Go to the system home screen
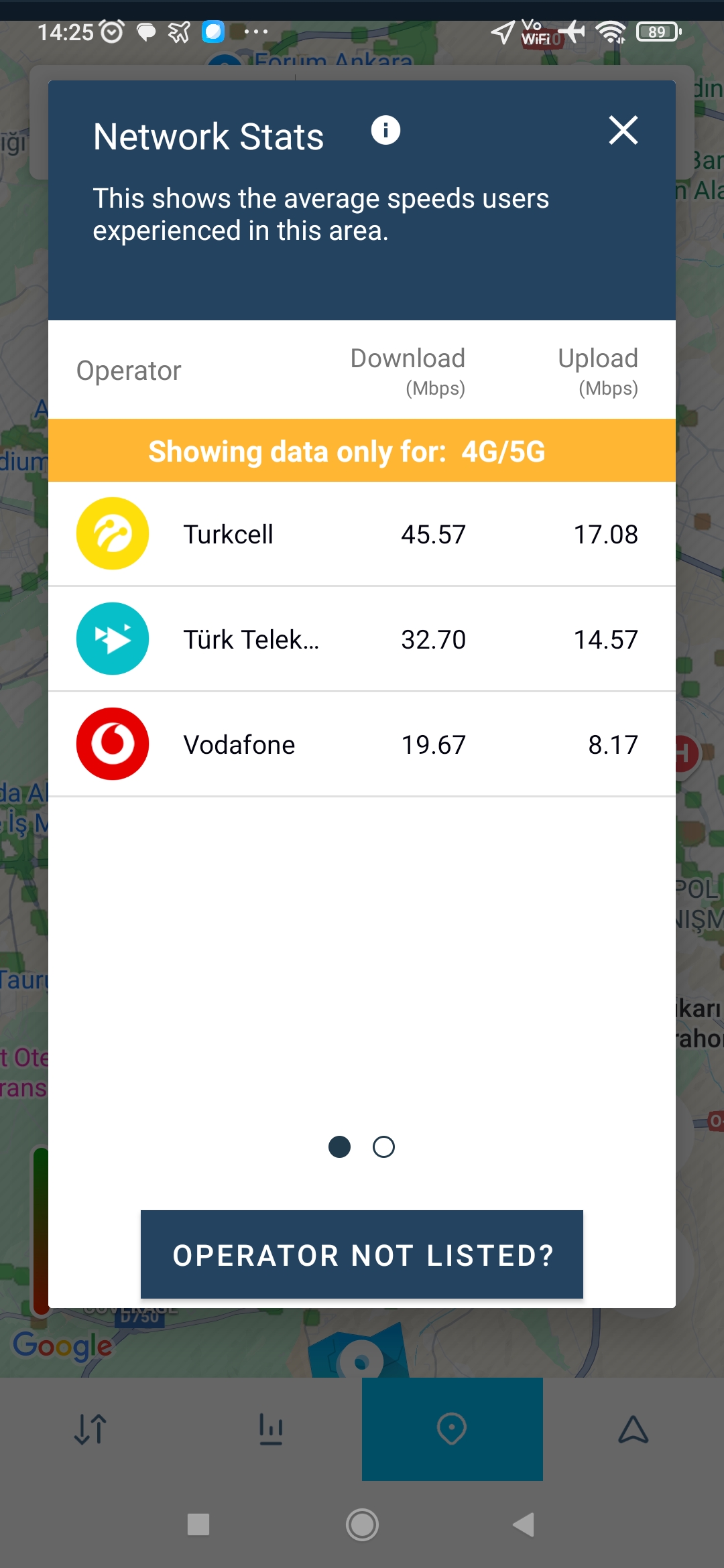The width and height of the screenshot is (724, 1568). [362, 1524]
